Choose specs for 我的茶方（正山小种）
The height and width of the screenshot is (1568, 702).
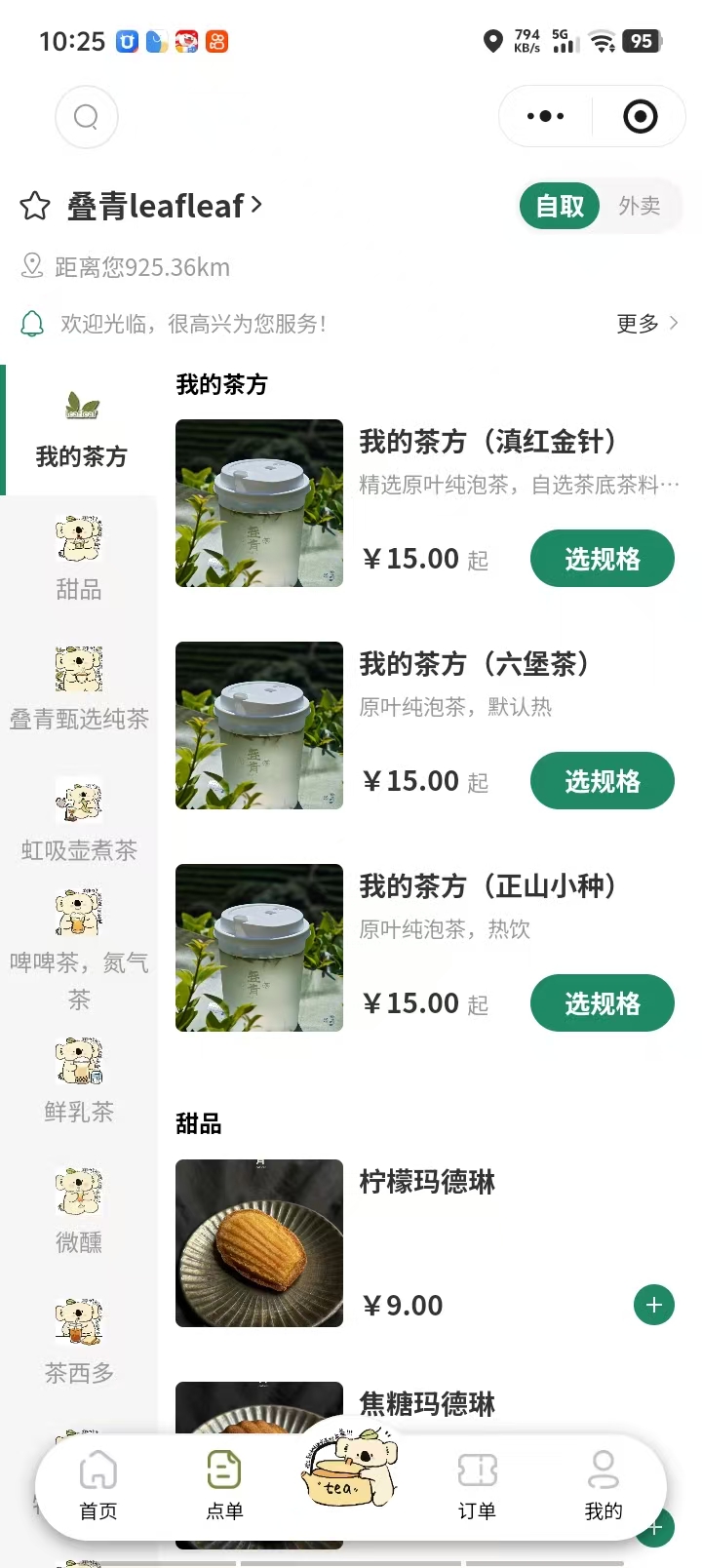tap(602, 1003)
